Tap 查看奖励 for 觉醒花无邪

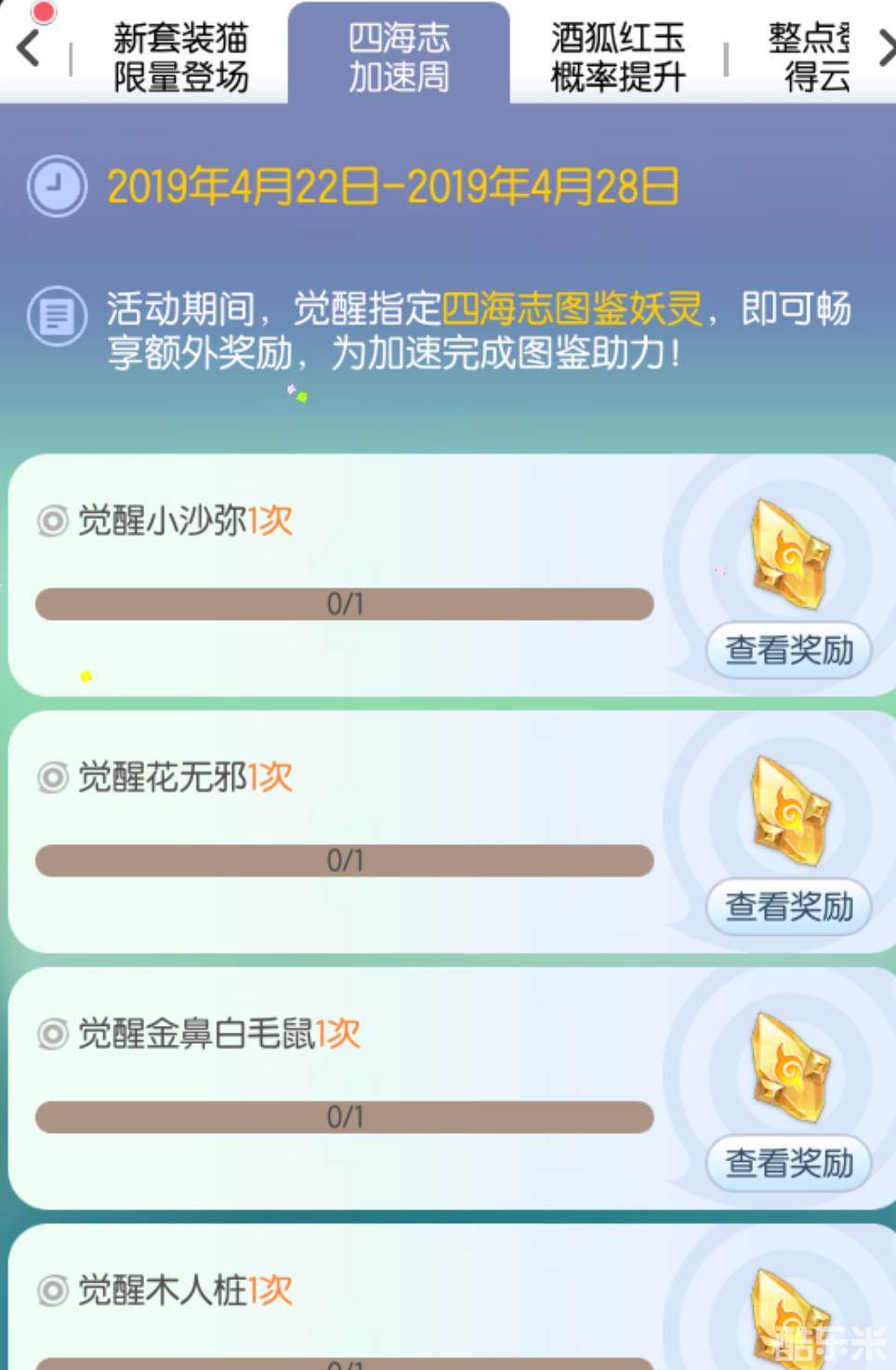(x=788, y=906)
